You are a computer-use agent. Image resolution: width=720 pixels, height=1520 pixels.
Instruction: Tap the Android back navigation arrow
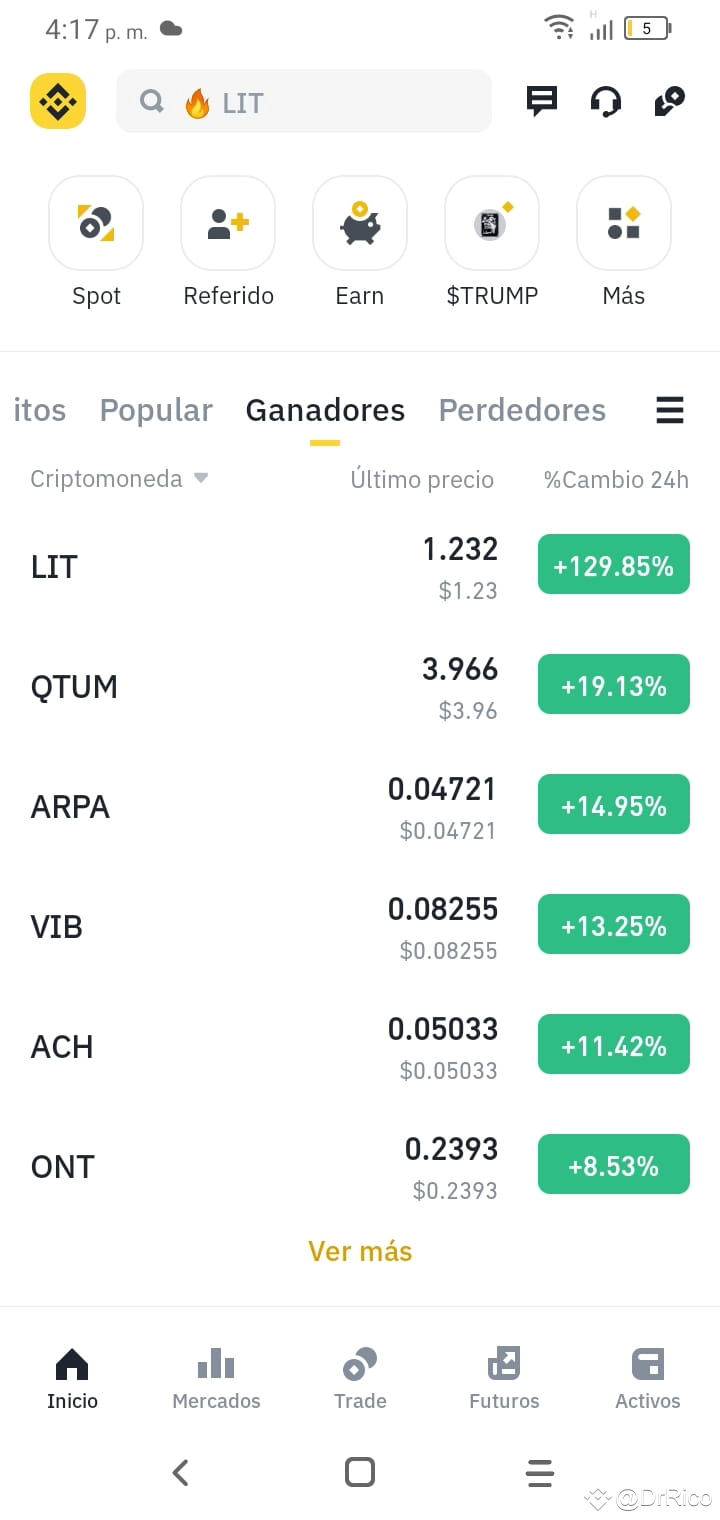[x=180, y=1472]
